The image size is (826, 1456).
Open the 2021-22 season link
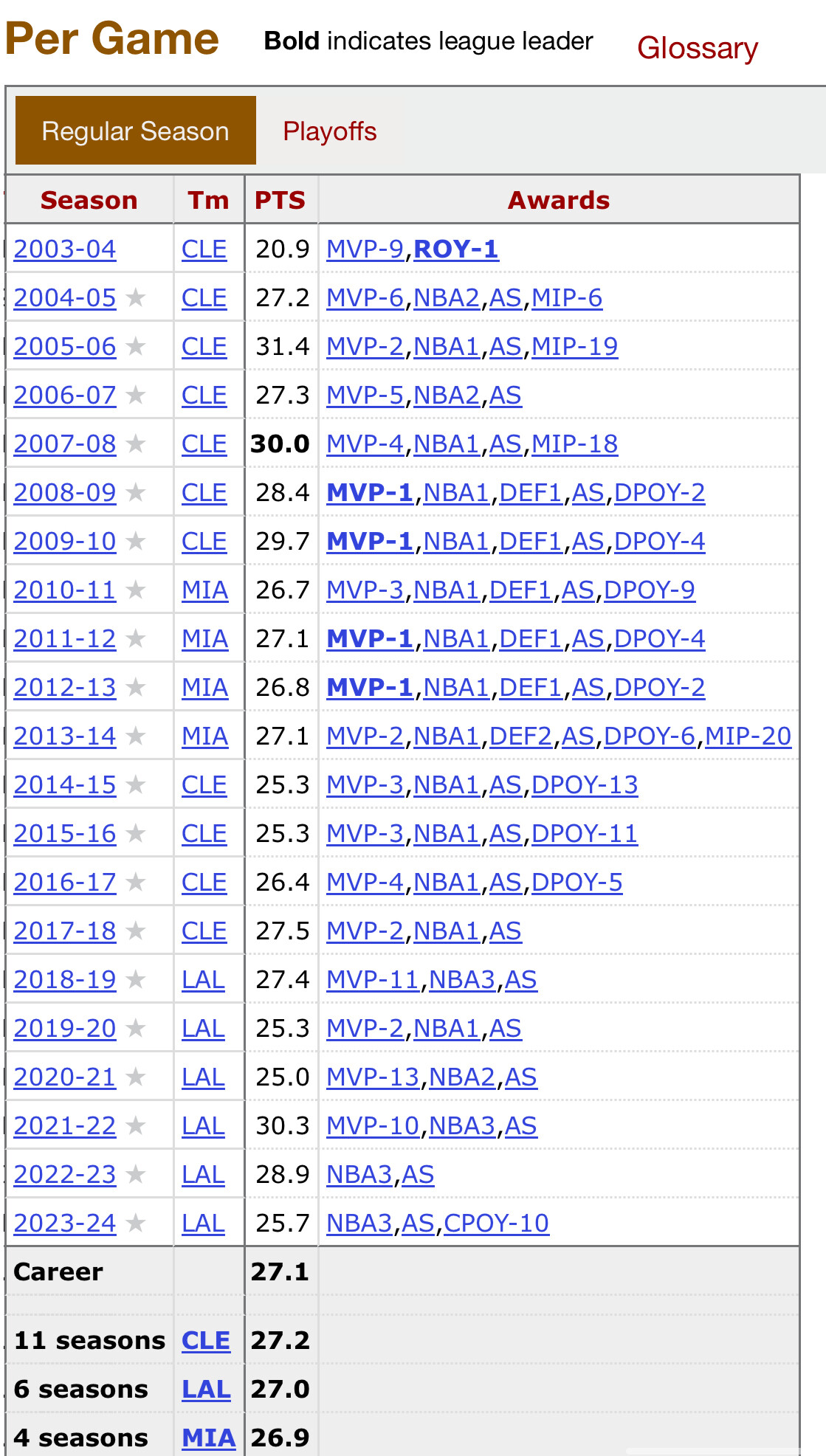(65, 1126)
